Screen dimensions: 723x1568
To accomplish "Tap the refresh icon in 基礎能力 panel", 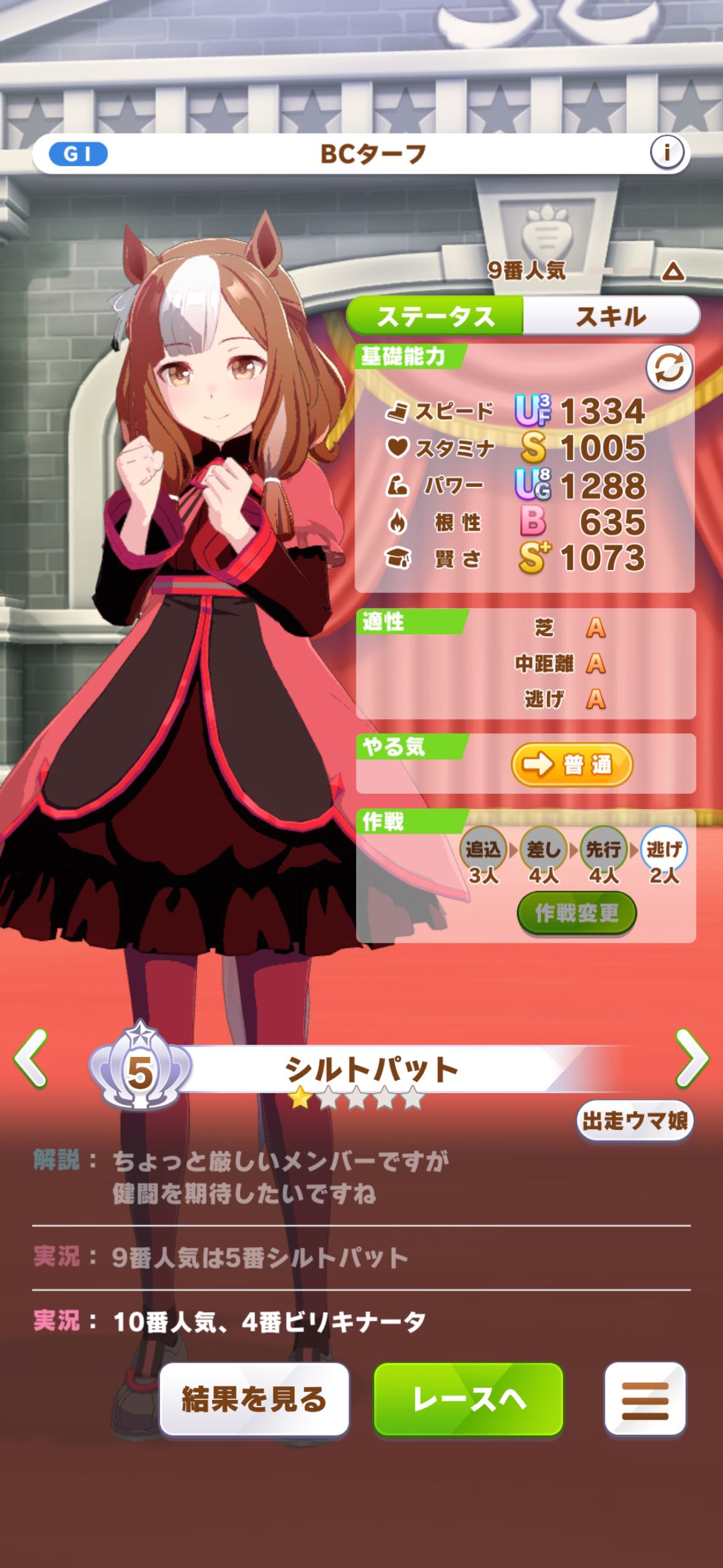I will [668, 369].
